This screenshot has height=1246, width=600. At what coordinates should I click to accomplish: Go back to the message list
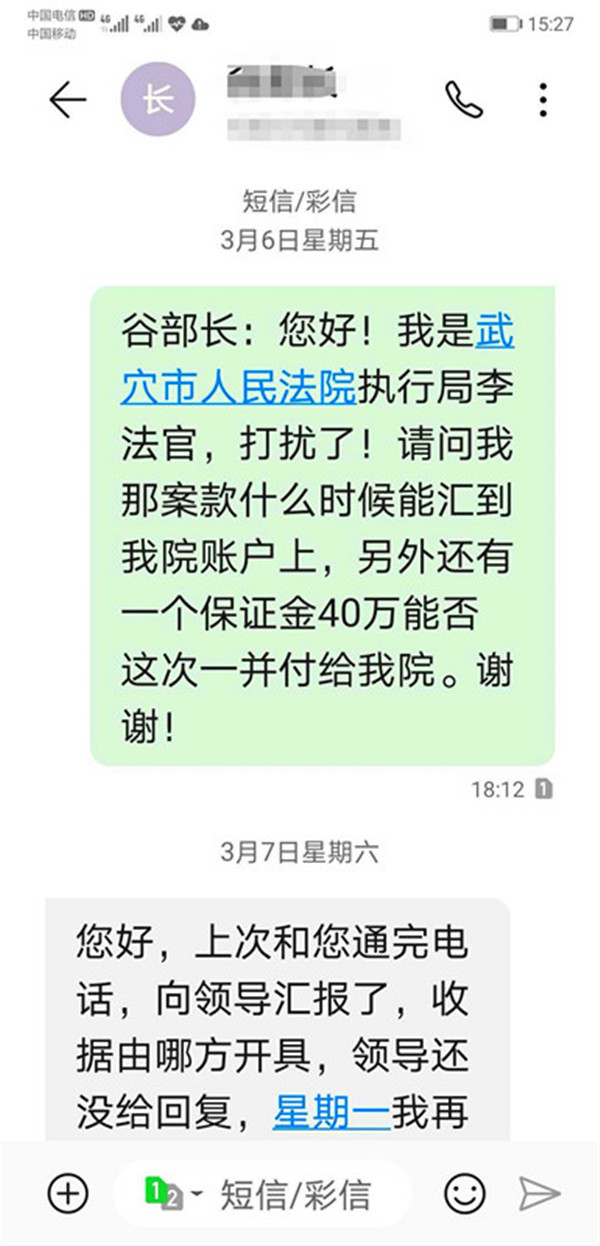67,100
